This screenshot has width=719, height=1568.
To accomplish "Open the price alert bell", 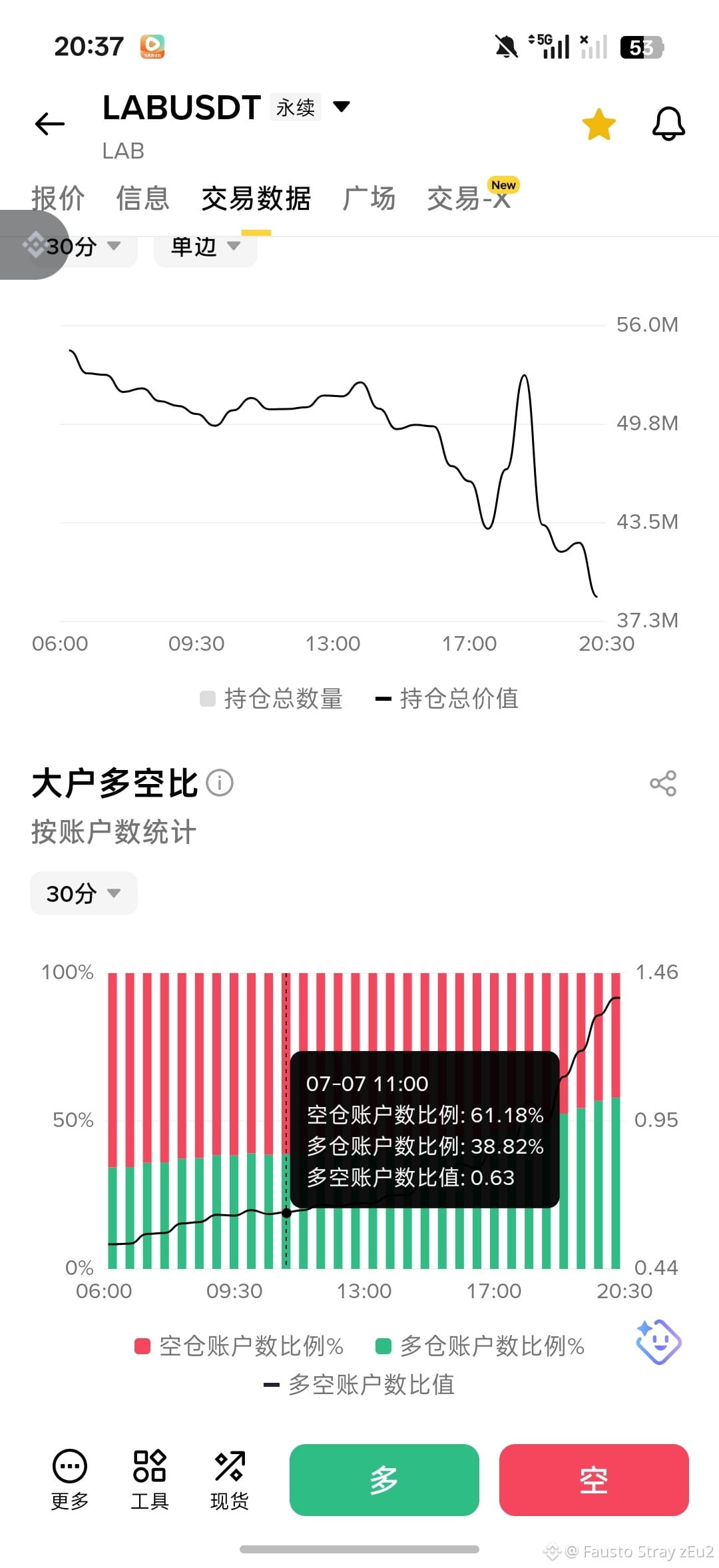I will (668, 124).
